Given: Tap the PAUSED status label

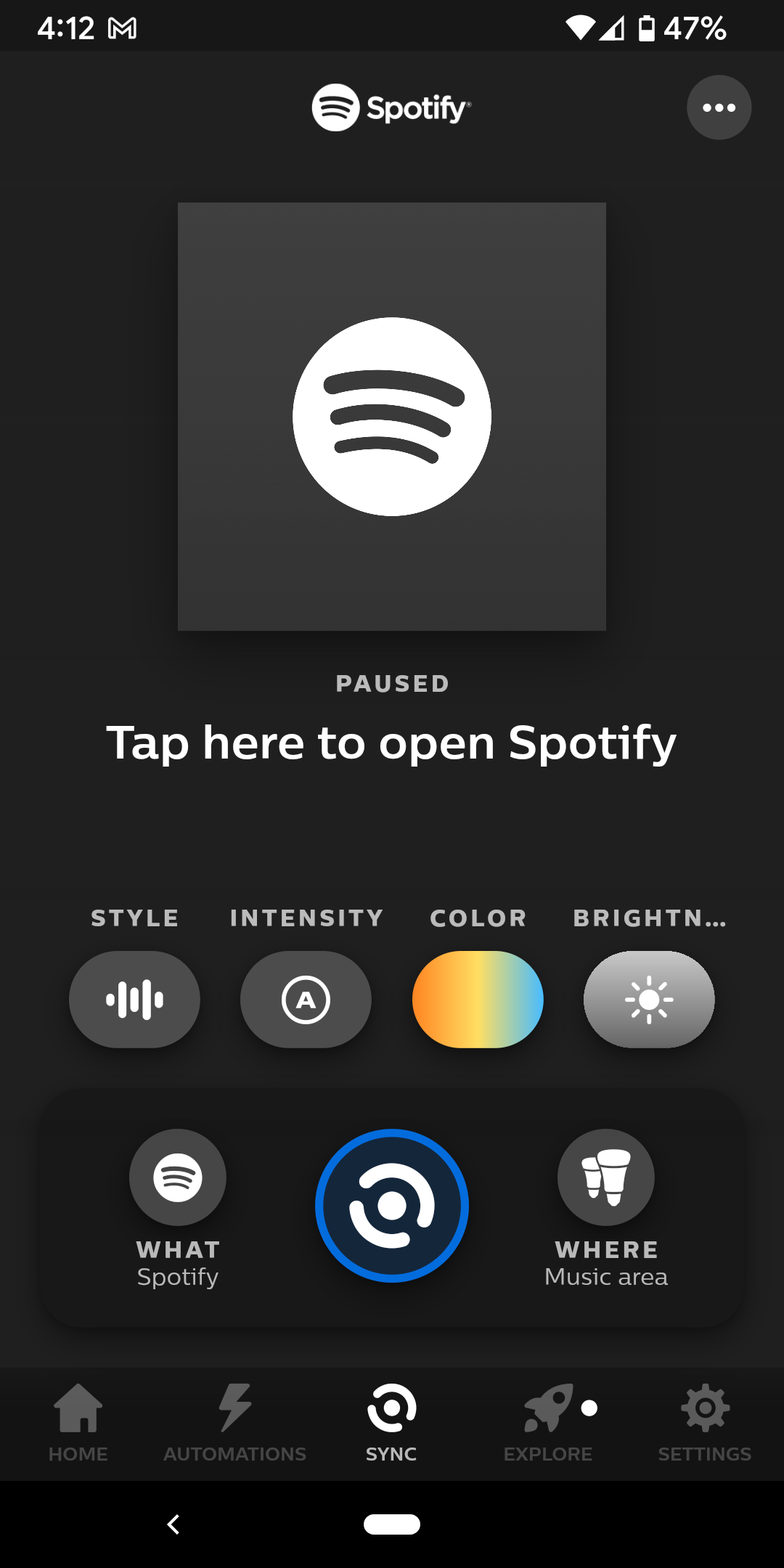Looking at the screenshot, I should (x=391, y=682).
